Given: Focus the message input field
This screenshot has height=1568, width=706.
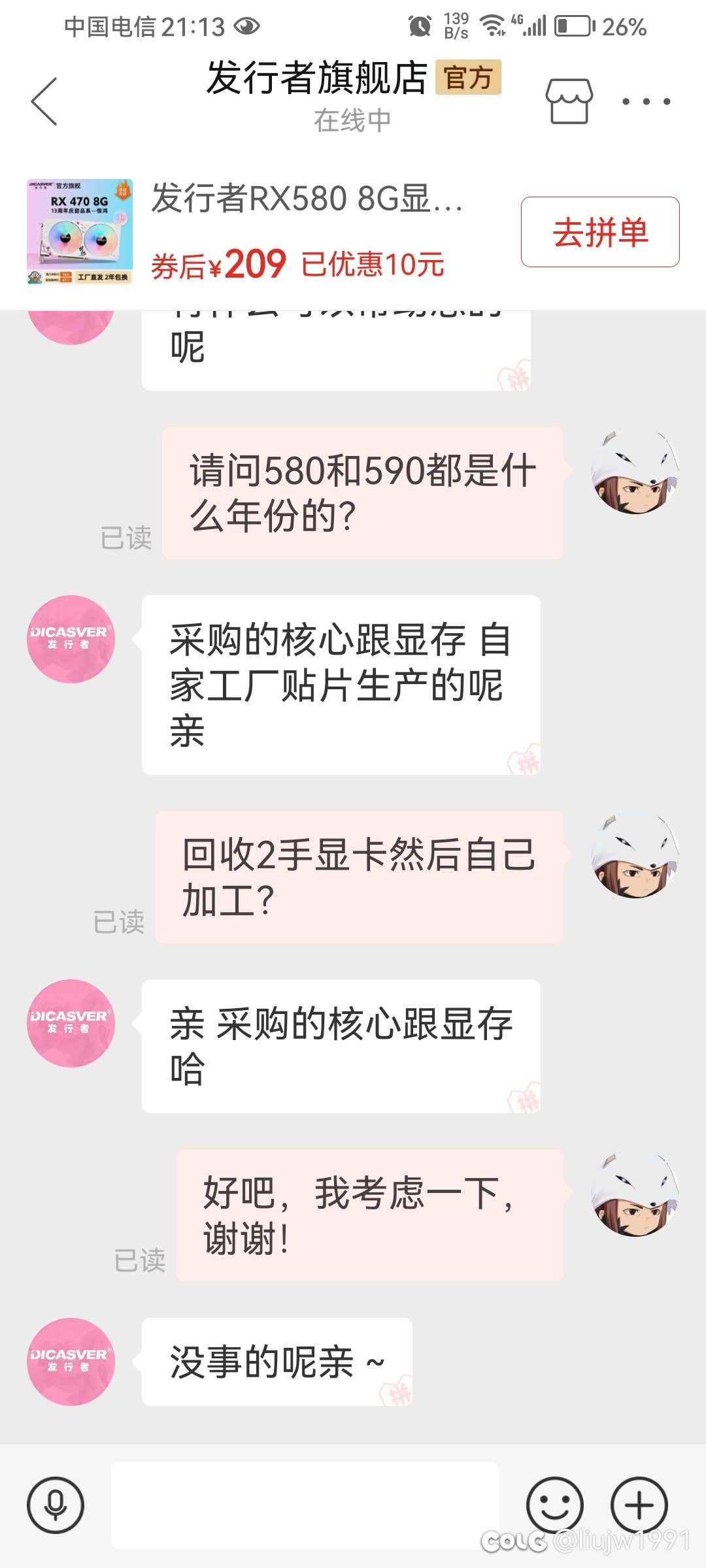Looking at the screenshot, I should click(x=305, y=1505).
